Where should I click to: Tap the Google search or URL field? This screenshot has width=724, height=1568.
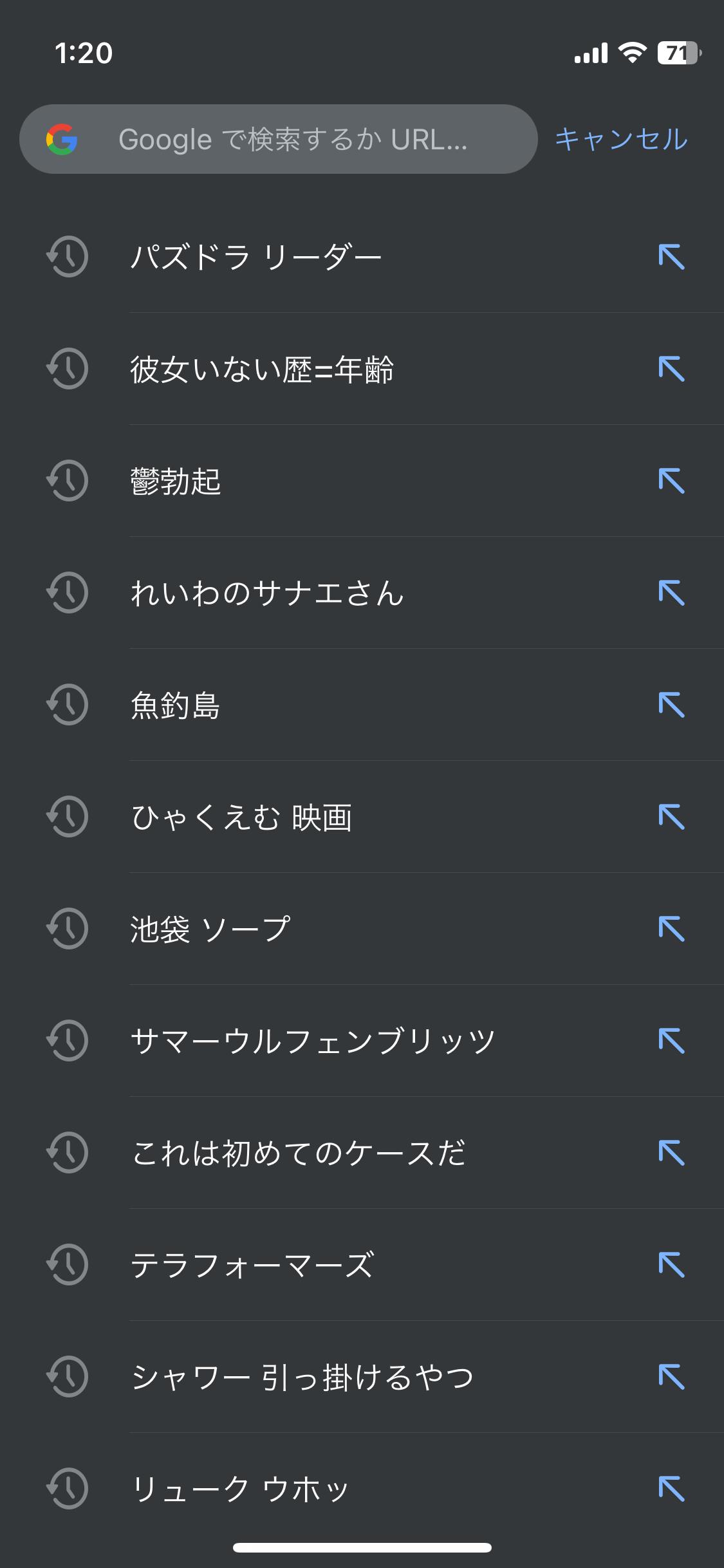(x=293, y=139)
